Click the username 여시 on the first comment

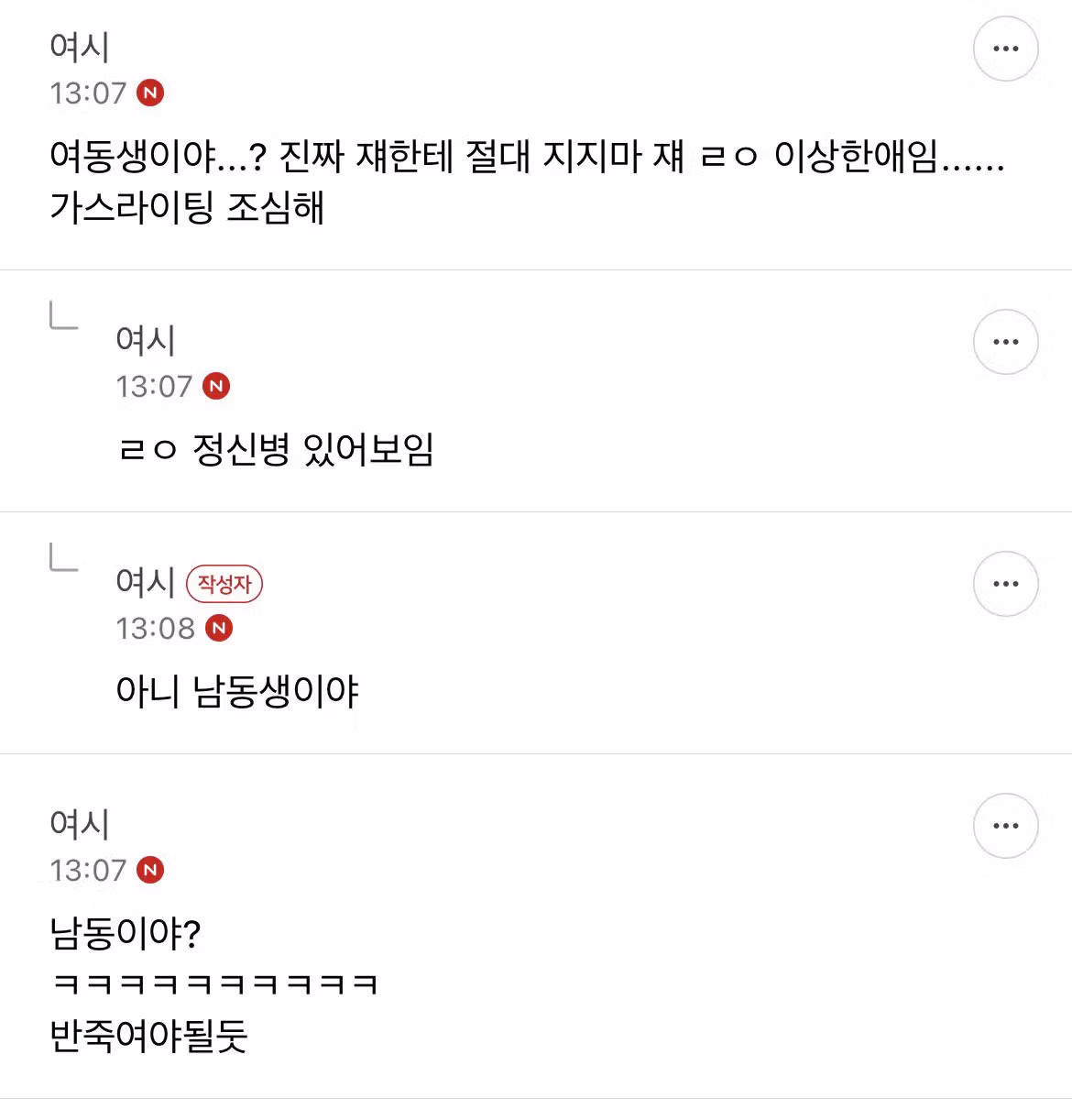click(78, 49)
